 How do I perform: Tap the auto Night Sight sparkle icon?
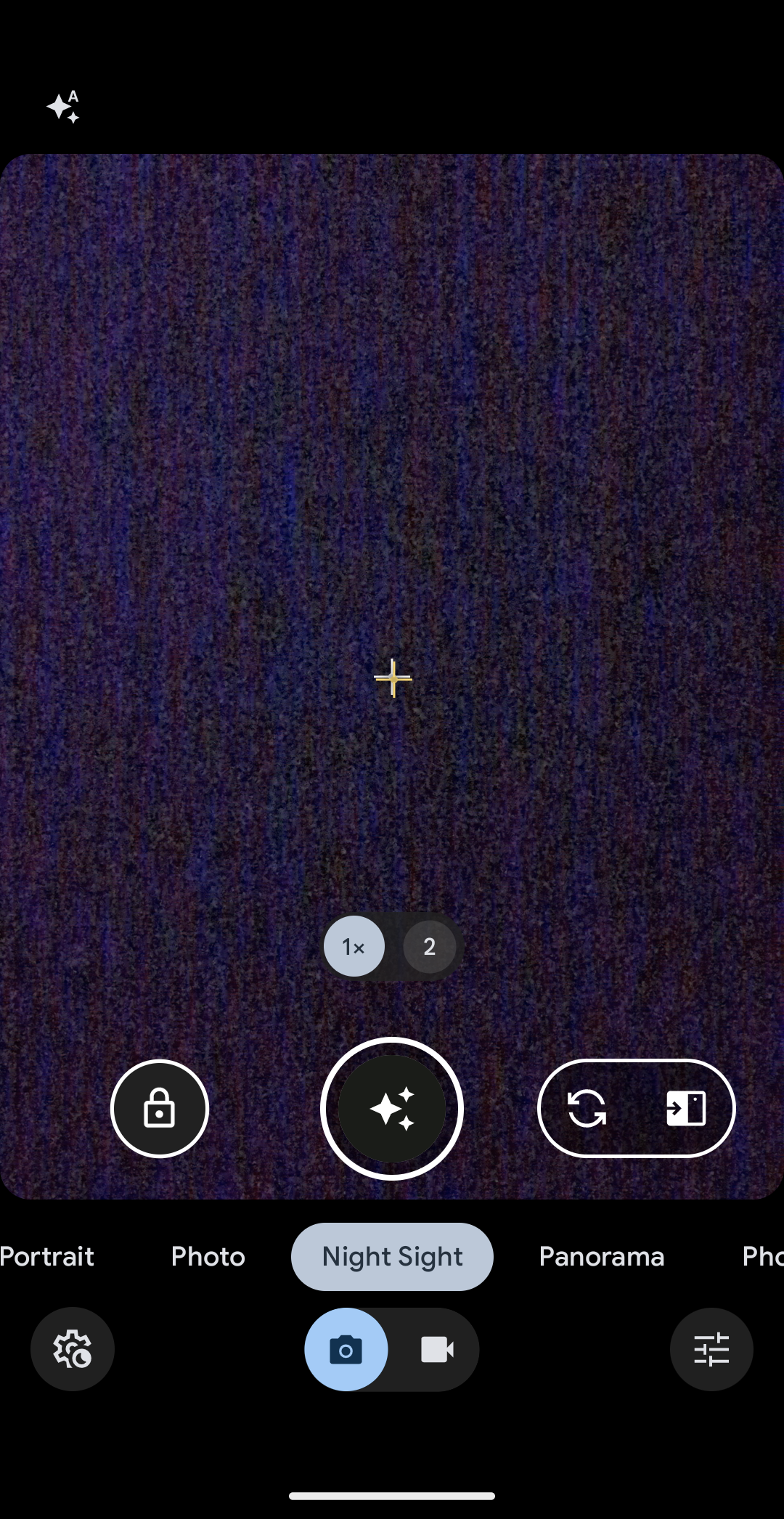(63, 107)
